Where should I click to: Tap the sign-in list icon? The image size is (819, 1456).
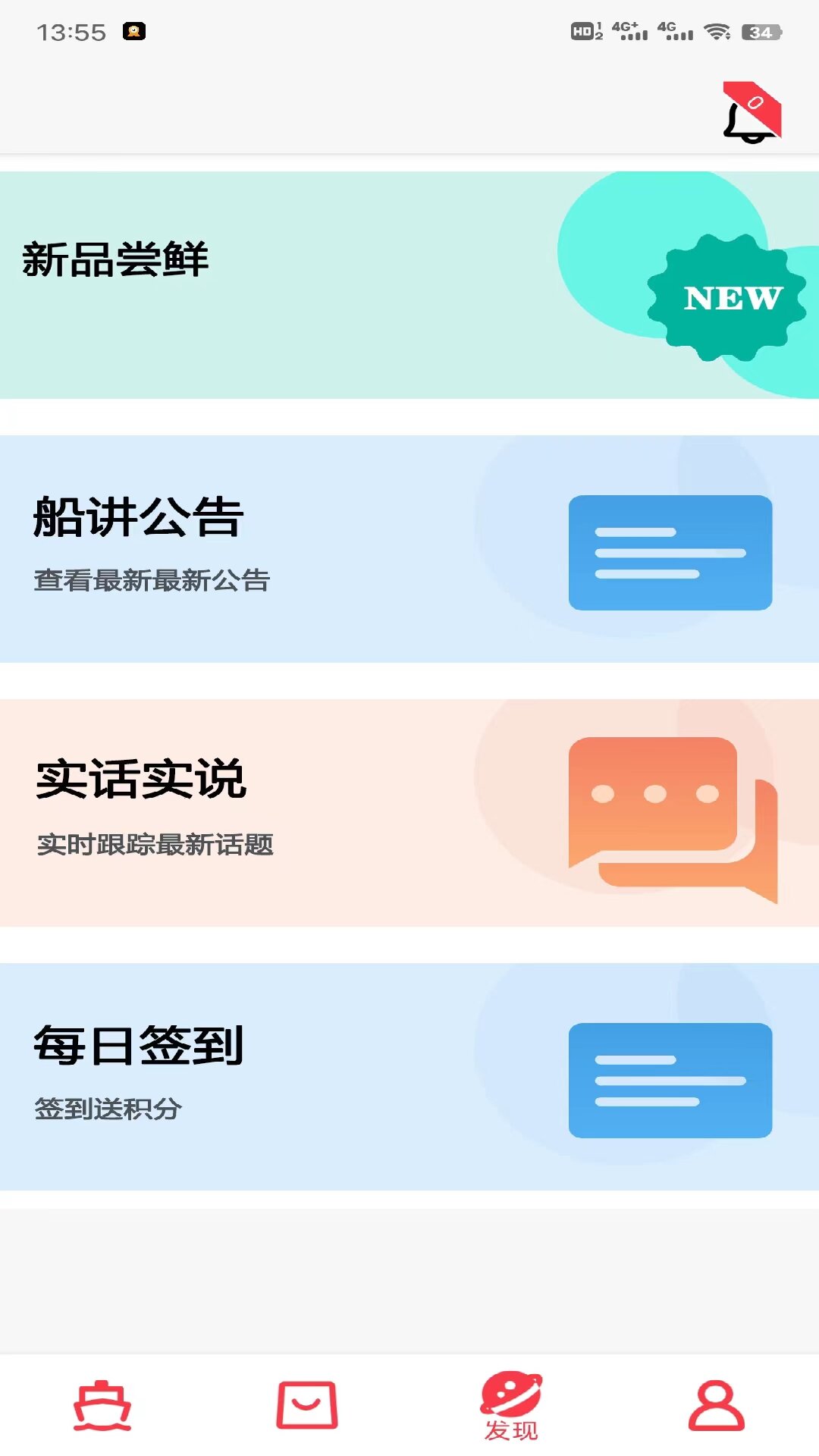click(x=670, y=1081)
